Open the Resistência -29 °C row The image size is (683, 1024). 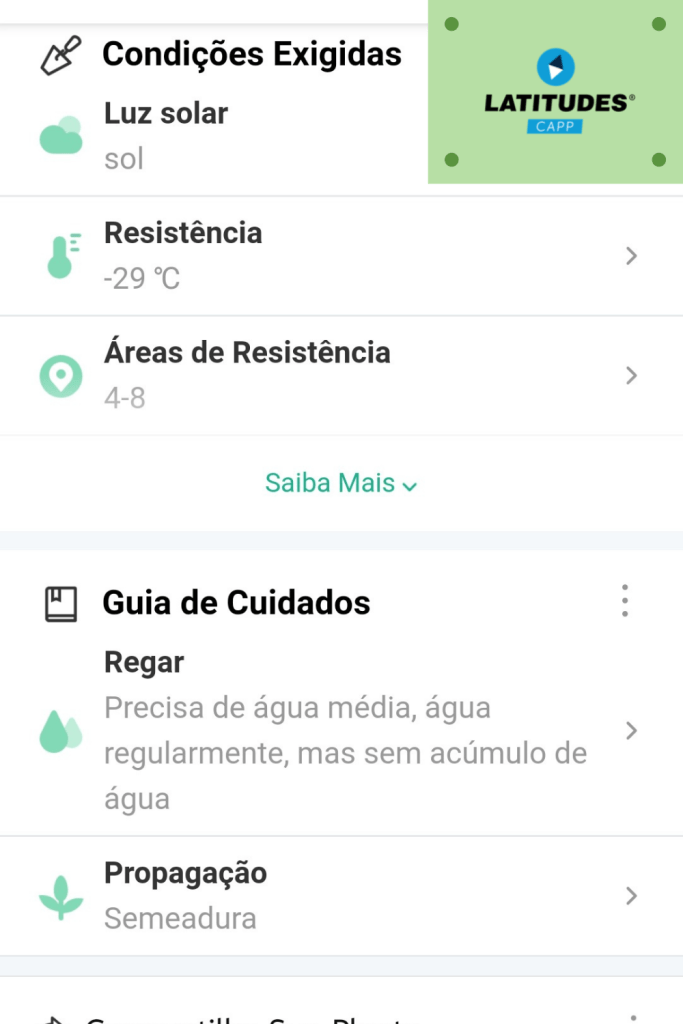(340, 256)
